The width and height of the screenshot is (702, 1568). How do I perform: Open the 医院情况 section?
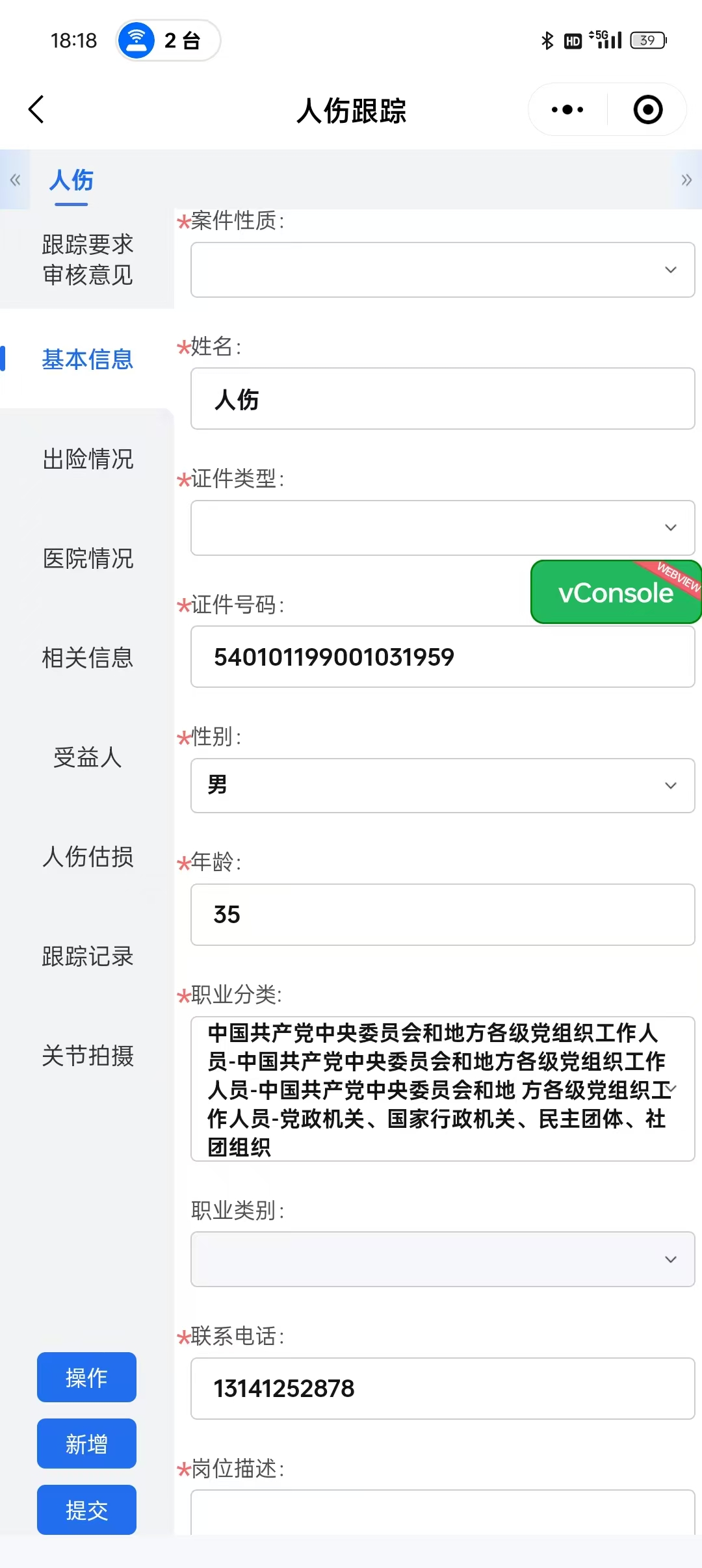coord(87,558)
